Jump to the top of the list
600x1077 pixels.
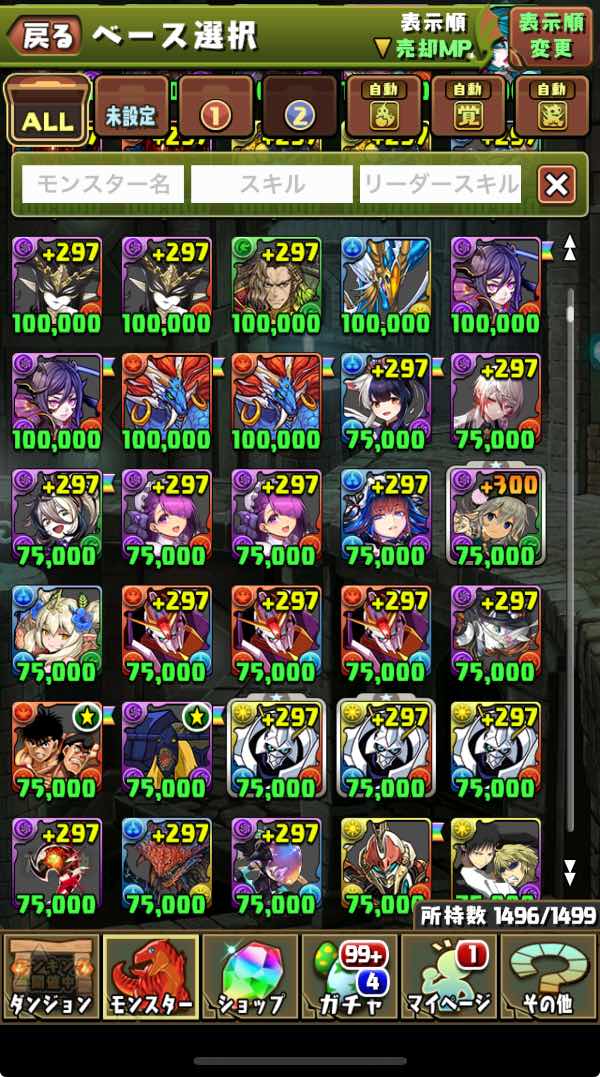click(570, 248)
